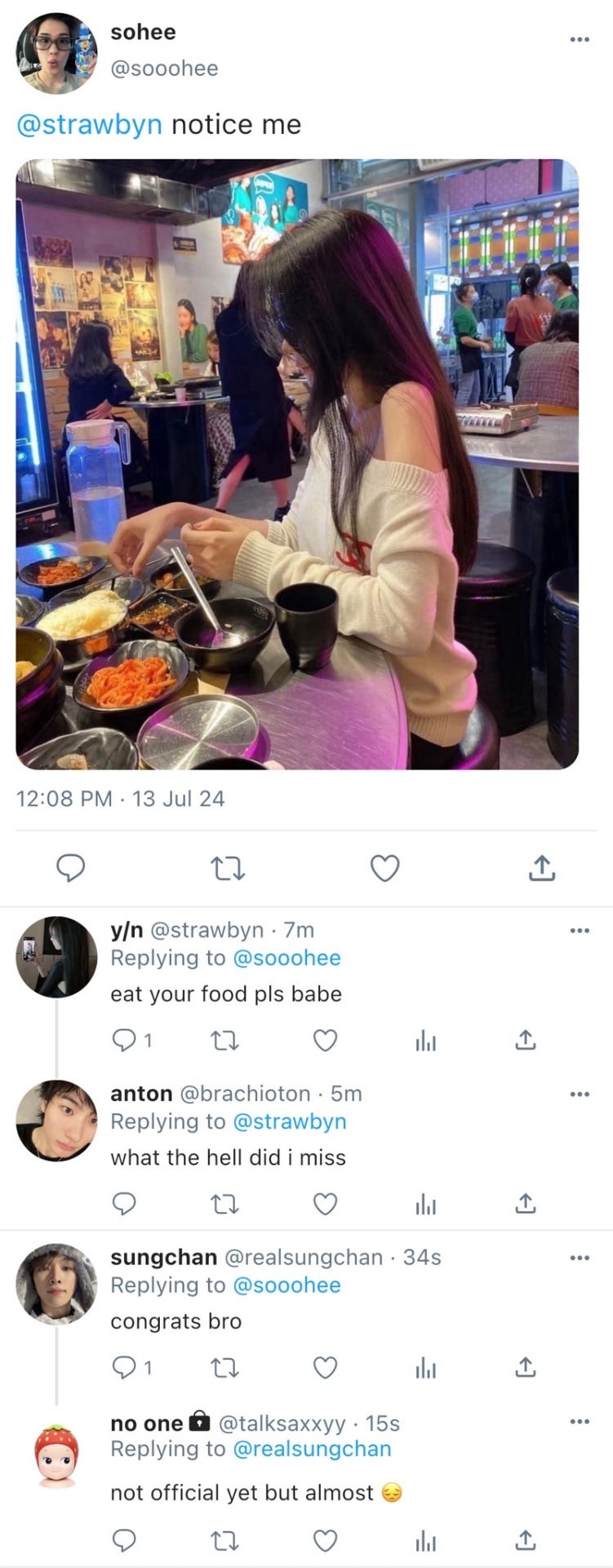Retweet sohee's main tweet
The height and width of the screenshot is (1568, 613).
[228, 868]
